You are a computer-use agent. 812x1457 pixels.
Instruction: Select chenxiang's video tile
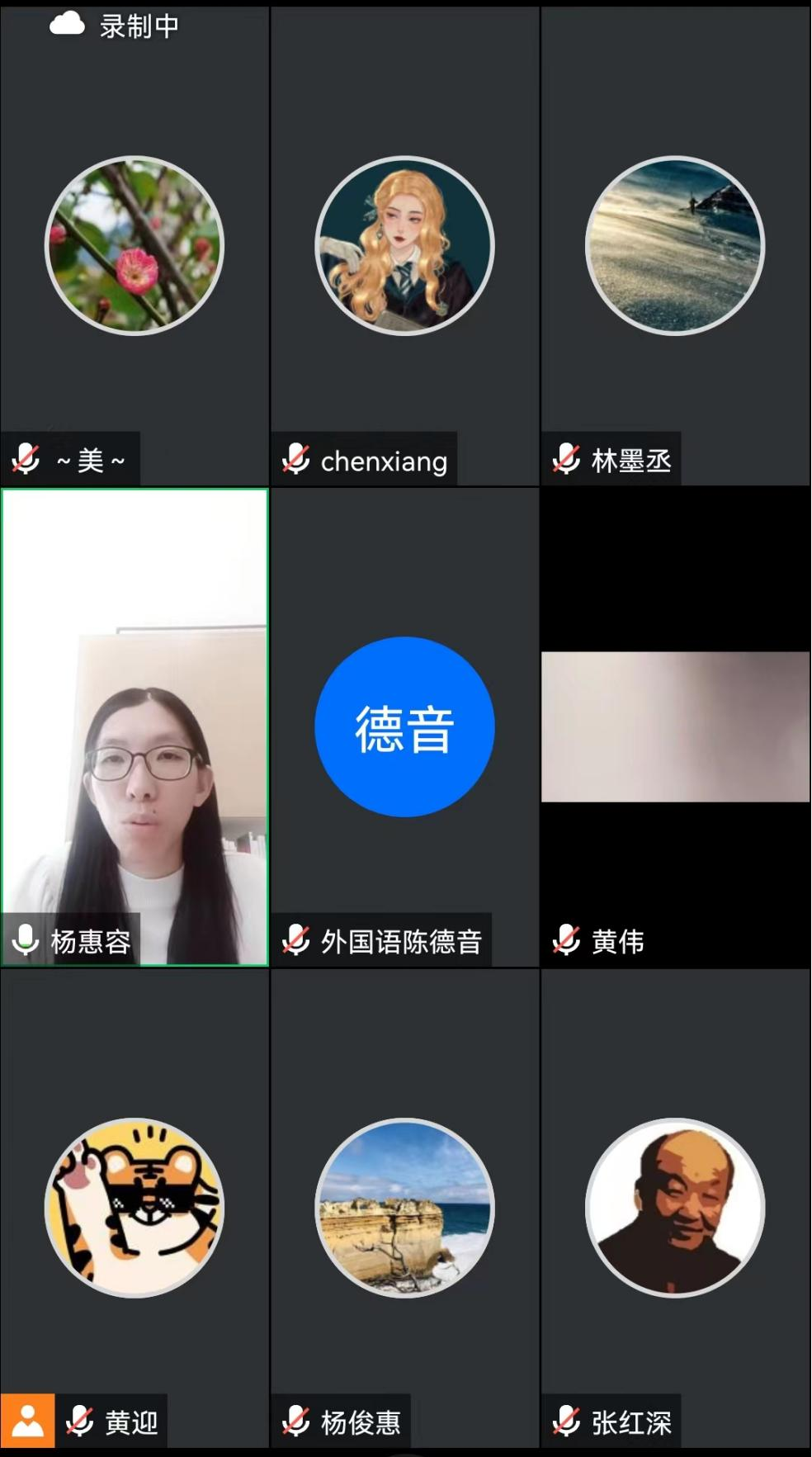(x=404, y=246)
